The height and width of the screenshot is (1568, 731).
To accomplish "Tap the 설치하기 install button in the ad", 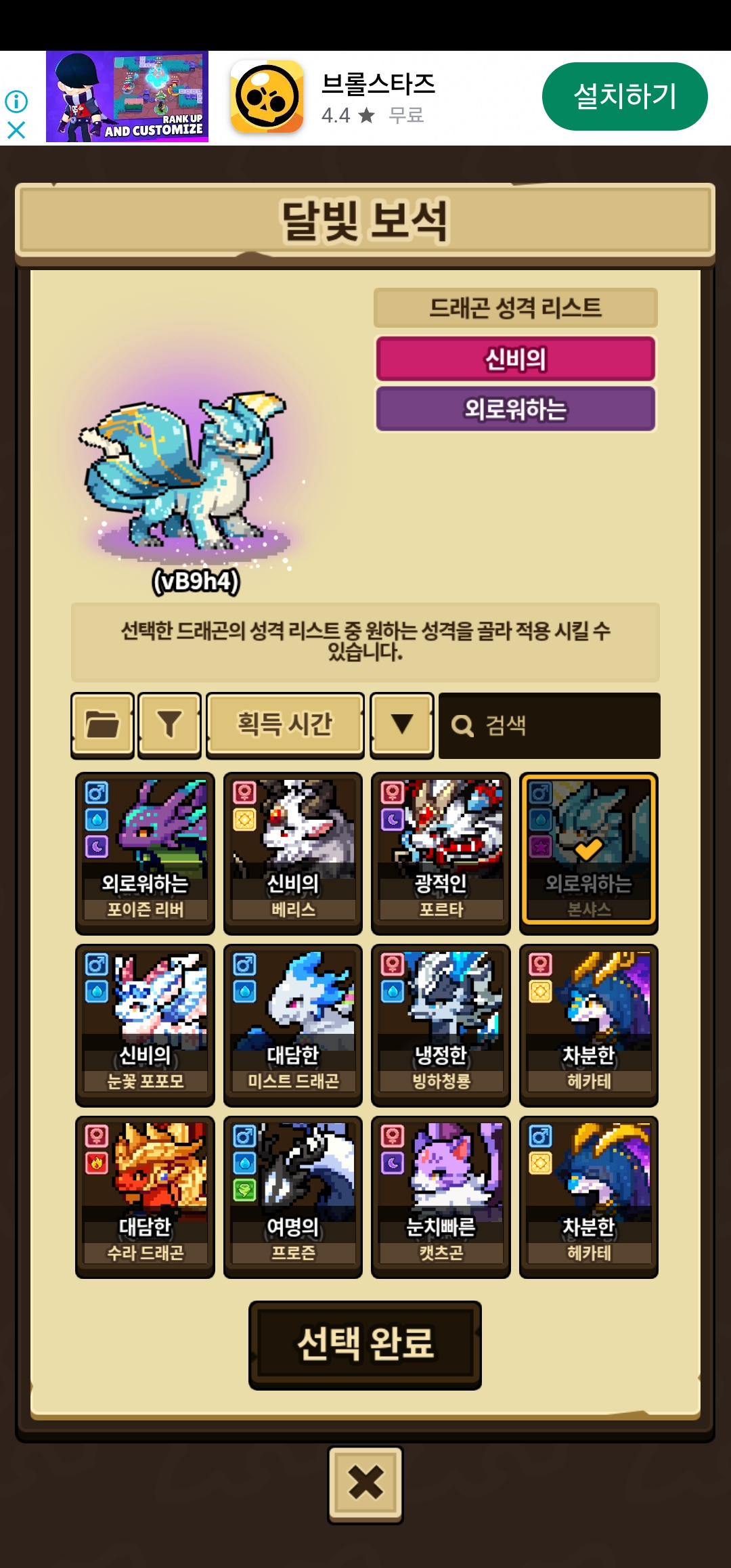I will (x=625, y=96).
